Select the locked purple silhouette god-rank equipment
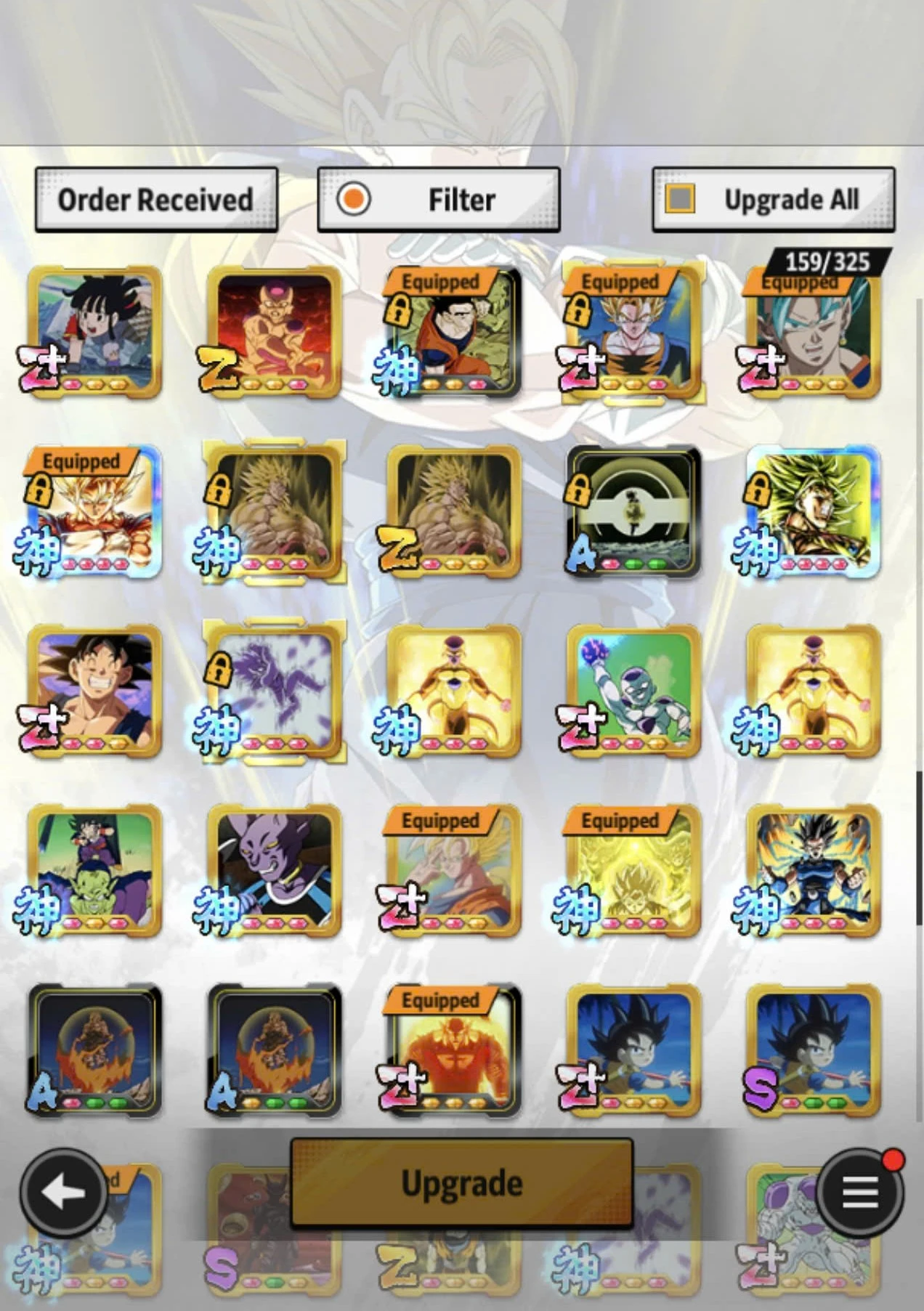The width and height of the screenshot is (924, 1311). click(x=272, y=691)
